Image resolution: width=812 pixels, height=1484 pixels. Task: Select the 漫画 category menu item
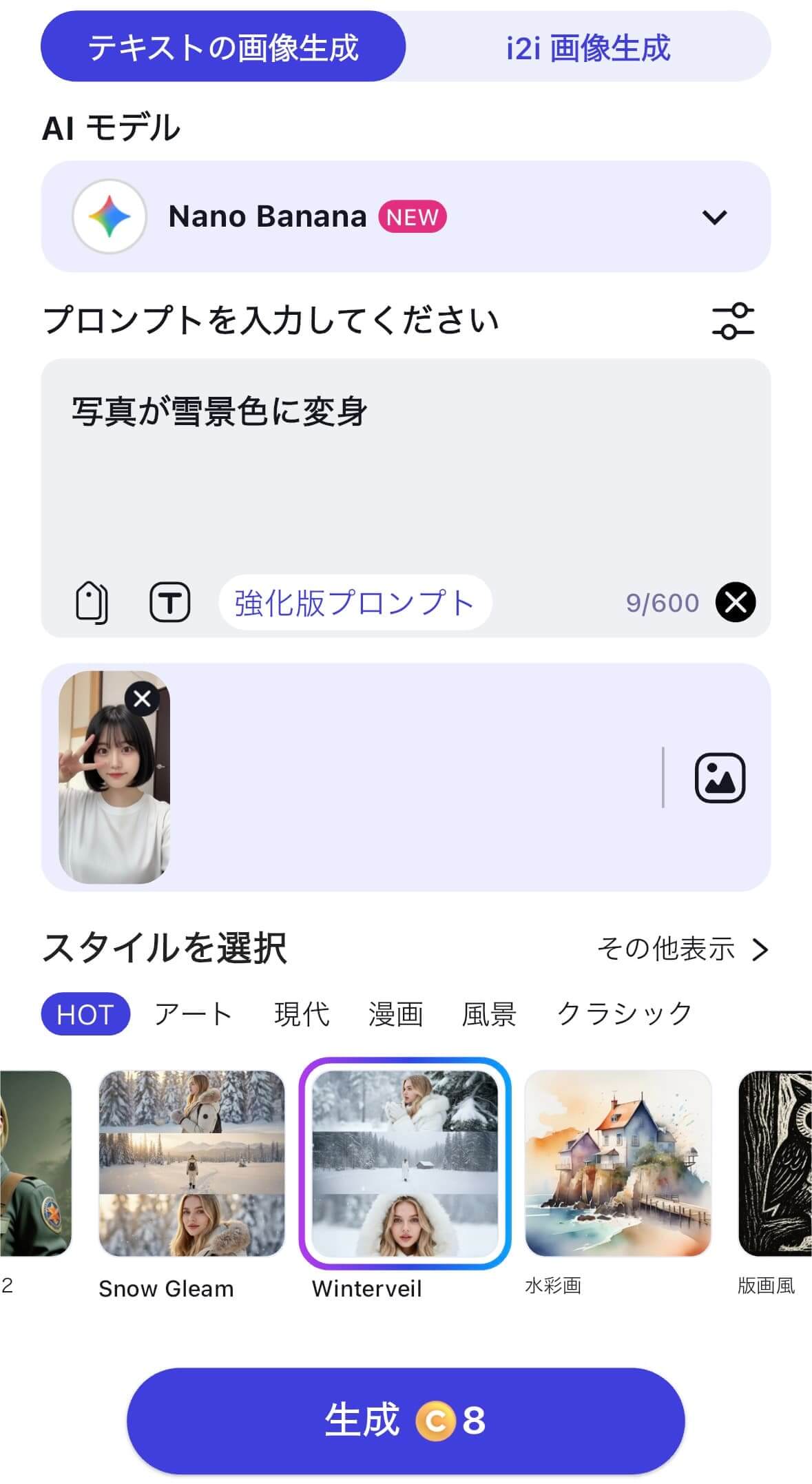(x=394, y=1013)
